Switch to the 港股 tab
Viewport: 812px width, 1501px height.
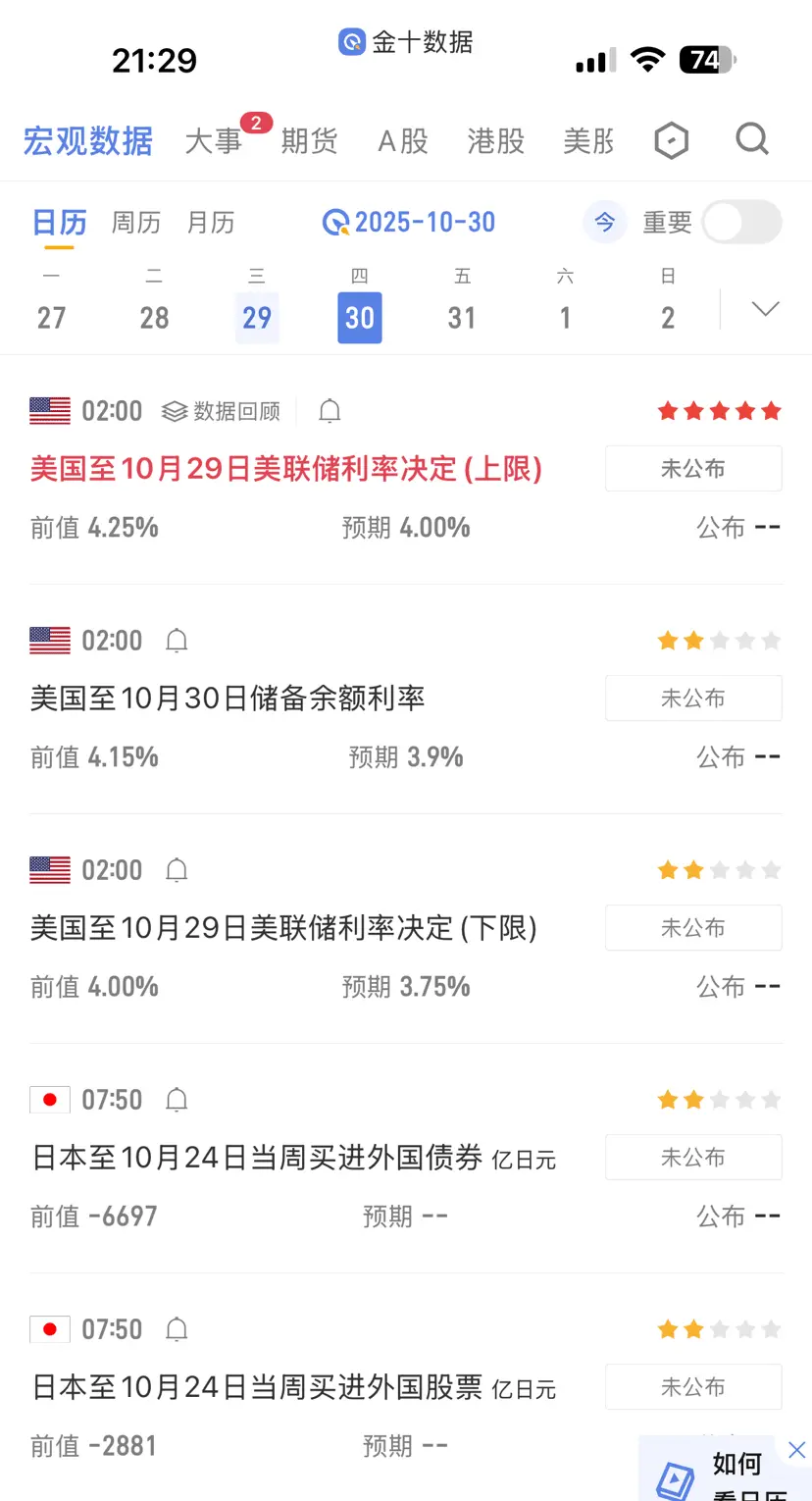[496, 141]
